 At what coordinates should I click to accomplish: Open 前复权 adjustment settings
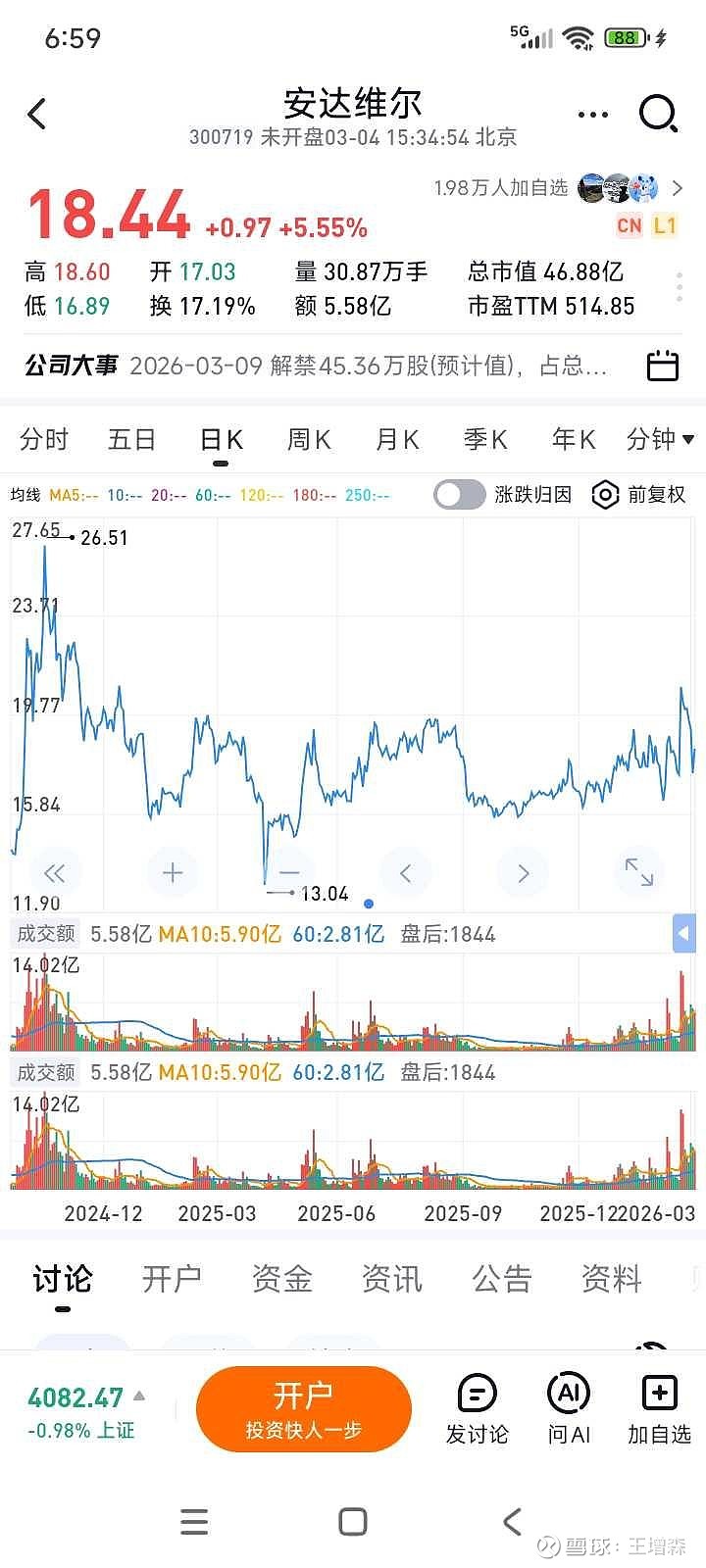(x=639, y=495)
